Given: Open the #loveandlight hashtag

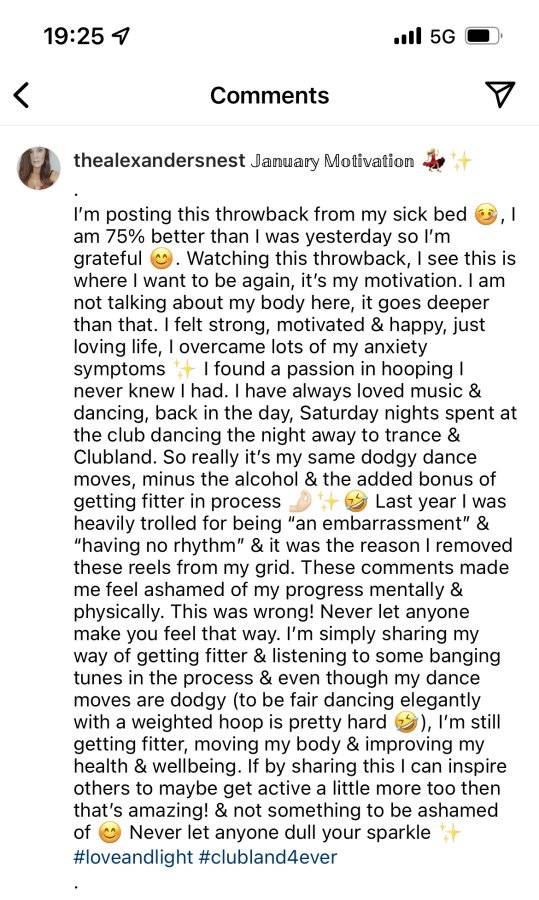Looking at the screenshot, I should pyautogui.click(x=133, y=857).
